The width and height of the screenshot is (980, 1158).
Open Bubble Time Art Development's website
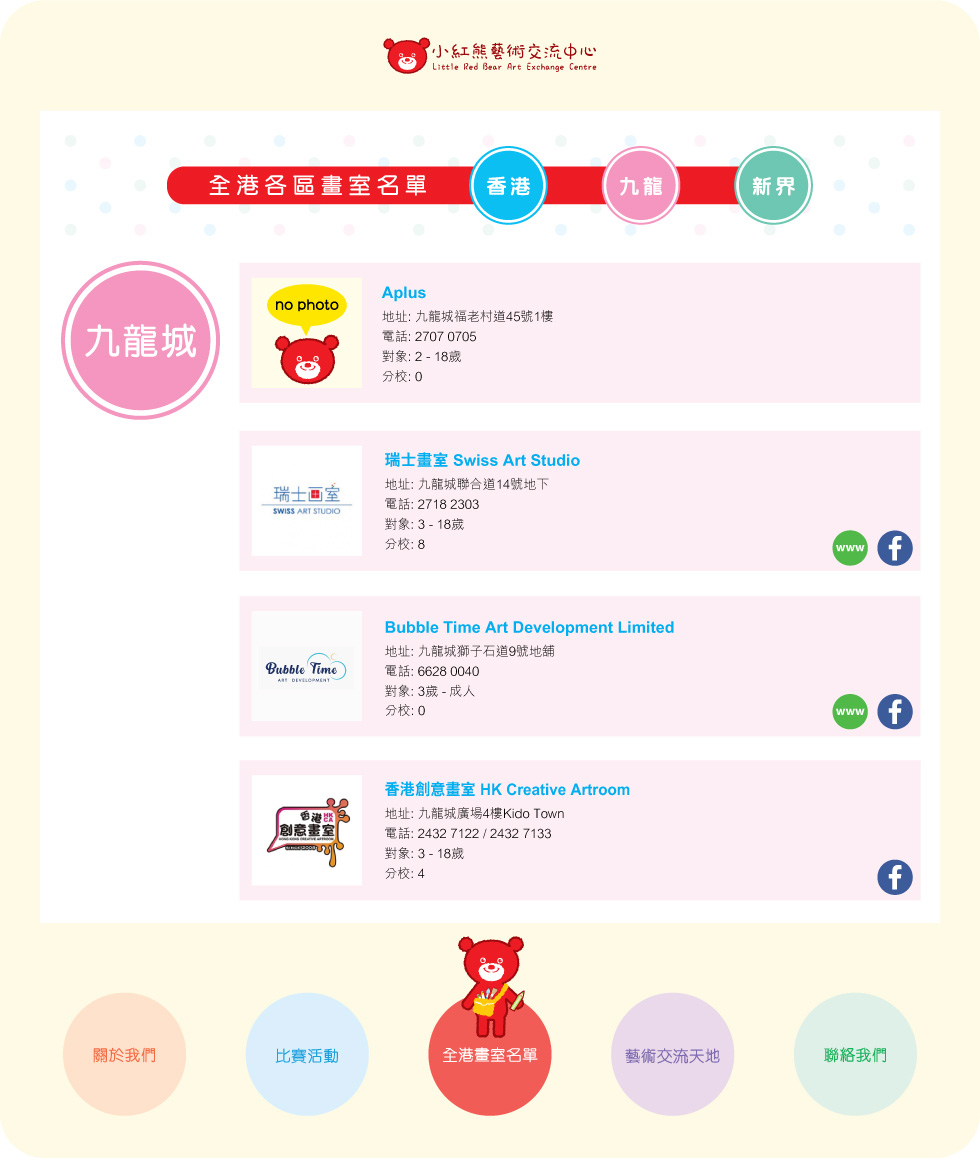pyautogui.click(x=850, y=712)
